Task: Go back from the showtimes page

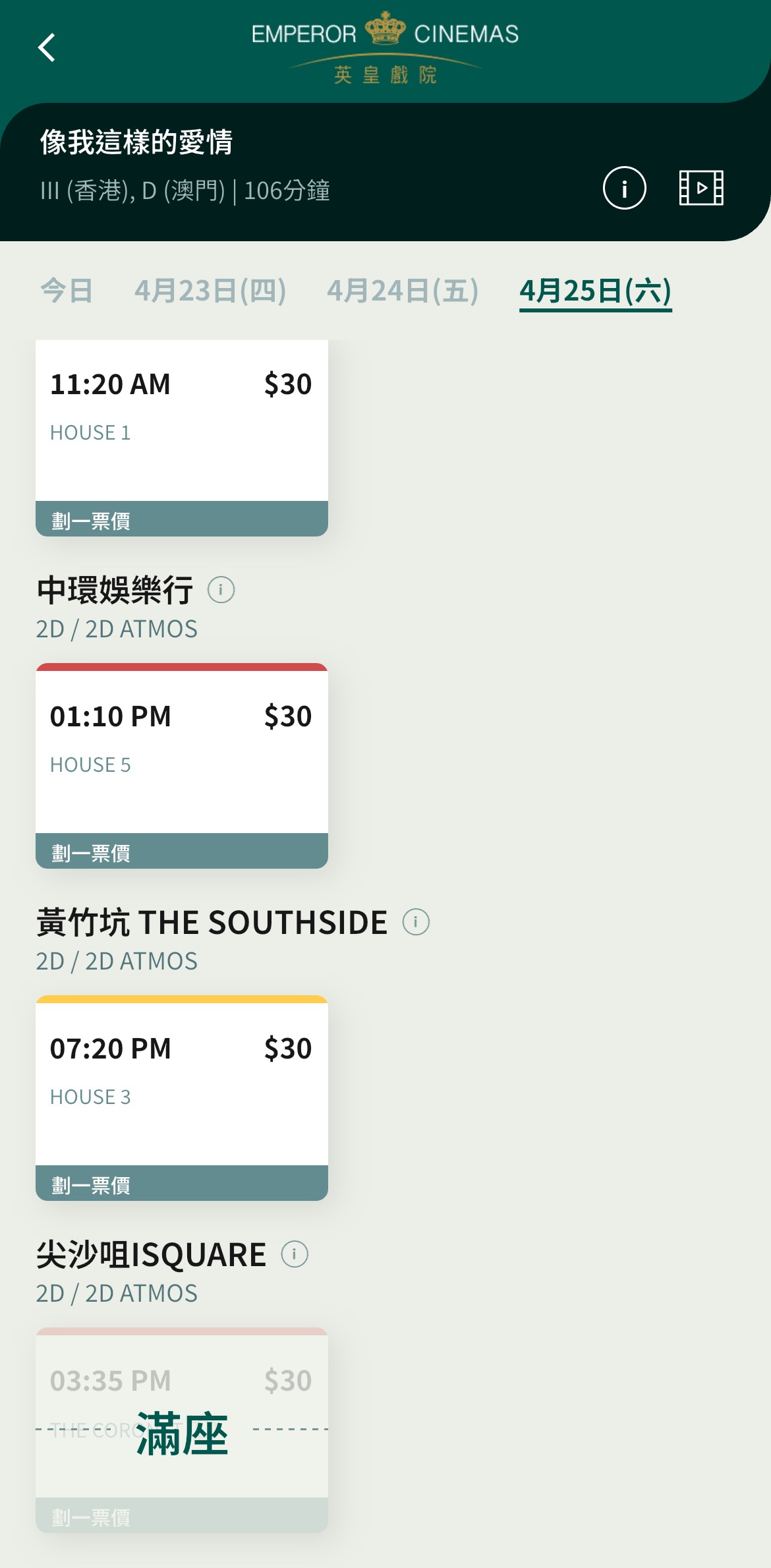Action: tap(46, 47)
